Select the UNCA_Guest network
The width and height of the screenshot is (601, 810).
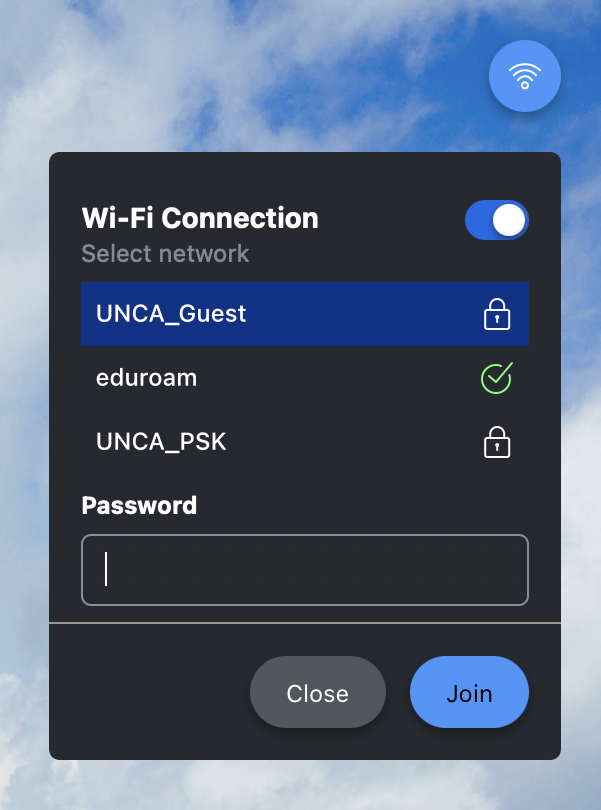click(304, 314)
